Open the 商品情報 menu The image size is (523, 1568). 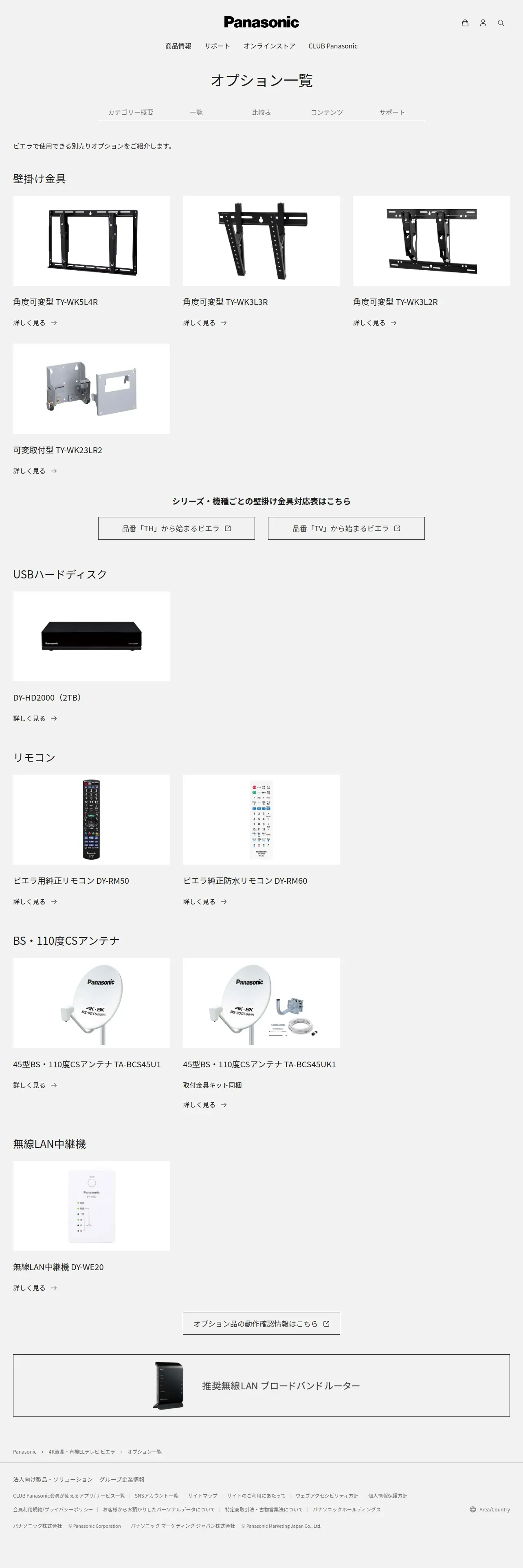(178, 46)
